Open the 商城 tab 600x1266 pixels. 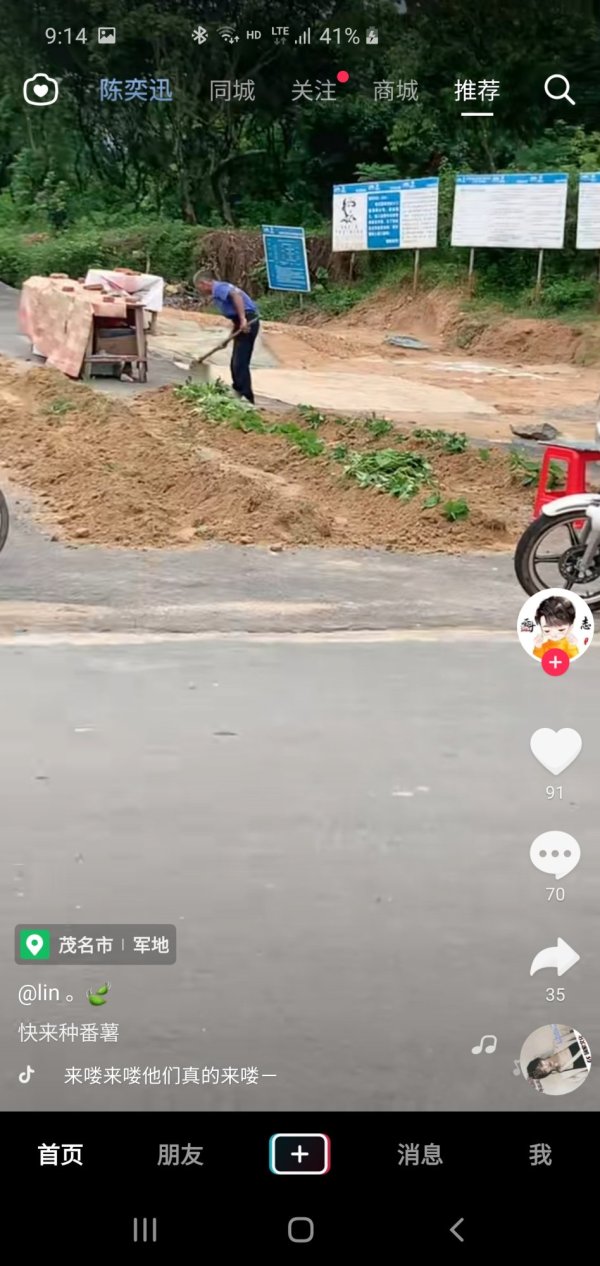(x=395, y=91)
